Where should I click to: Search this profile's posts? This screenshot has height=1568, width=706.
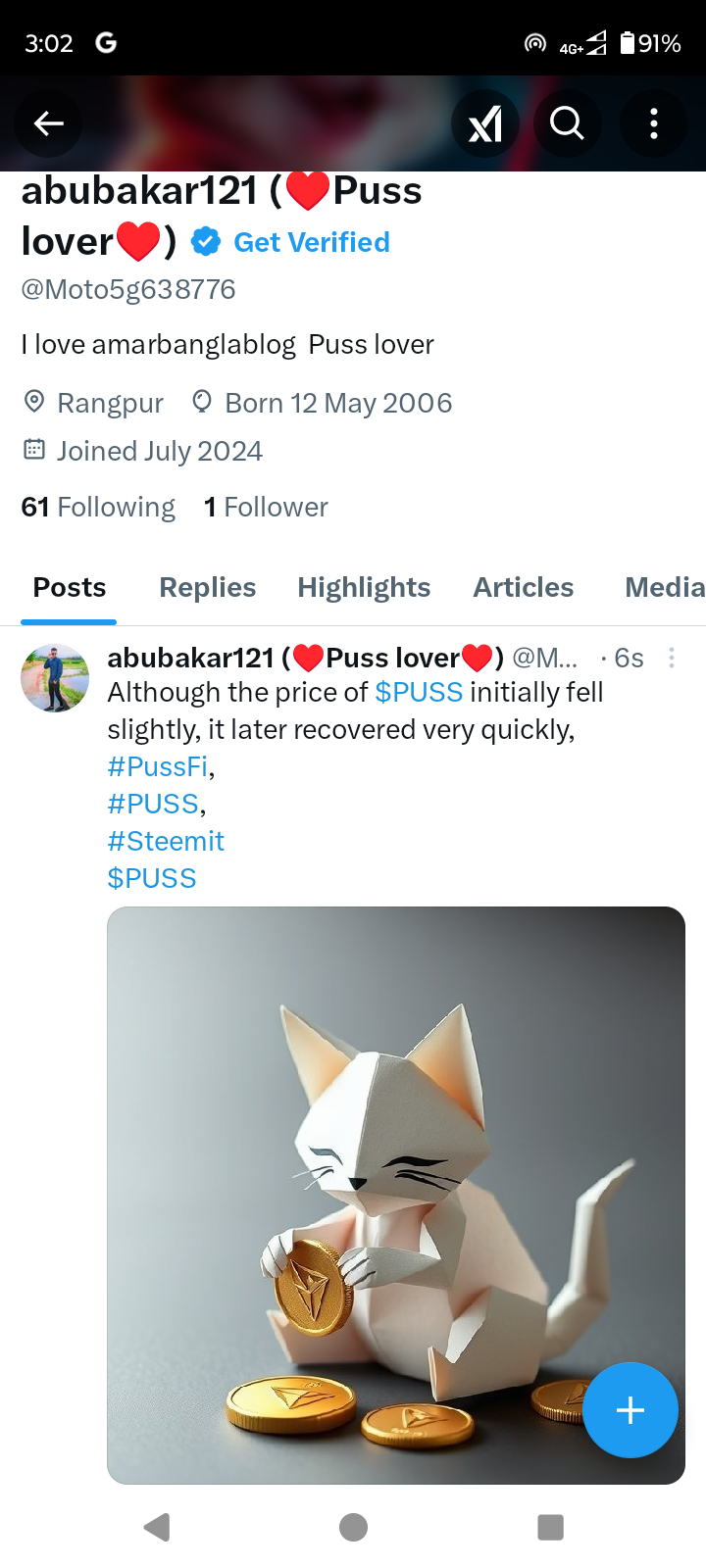(x=567, y=123)
